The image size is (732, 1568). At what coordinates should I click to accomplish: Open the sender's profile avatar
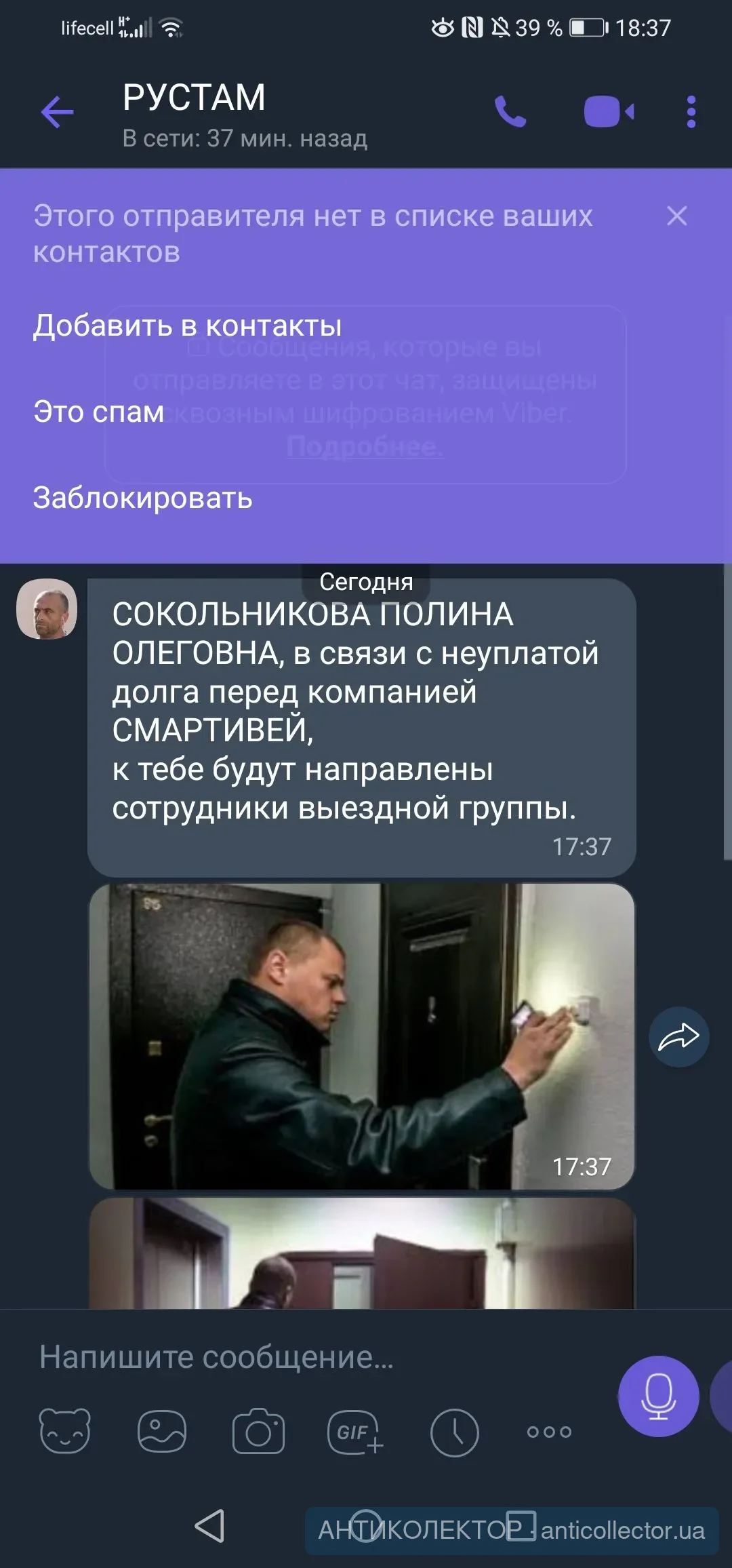pos(47,609)
